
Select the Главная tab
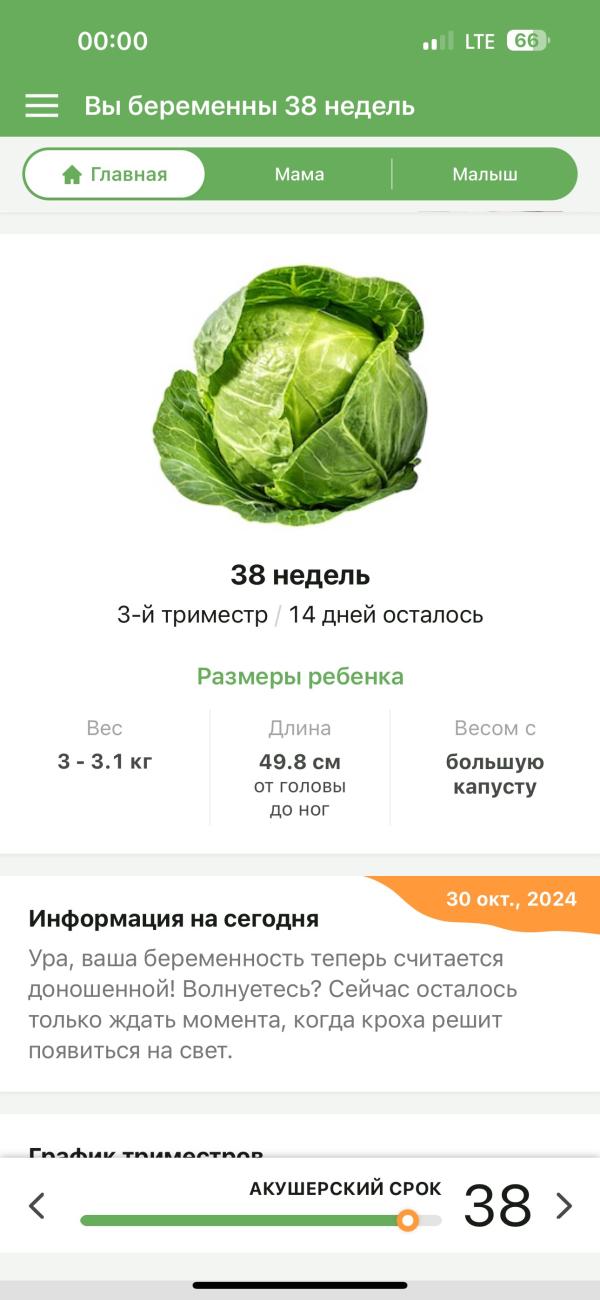coord(114,175)
